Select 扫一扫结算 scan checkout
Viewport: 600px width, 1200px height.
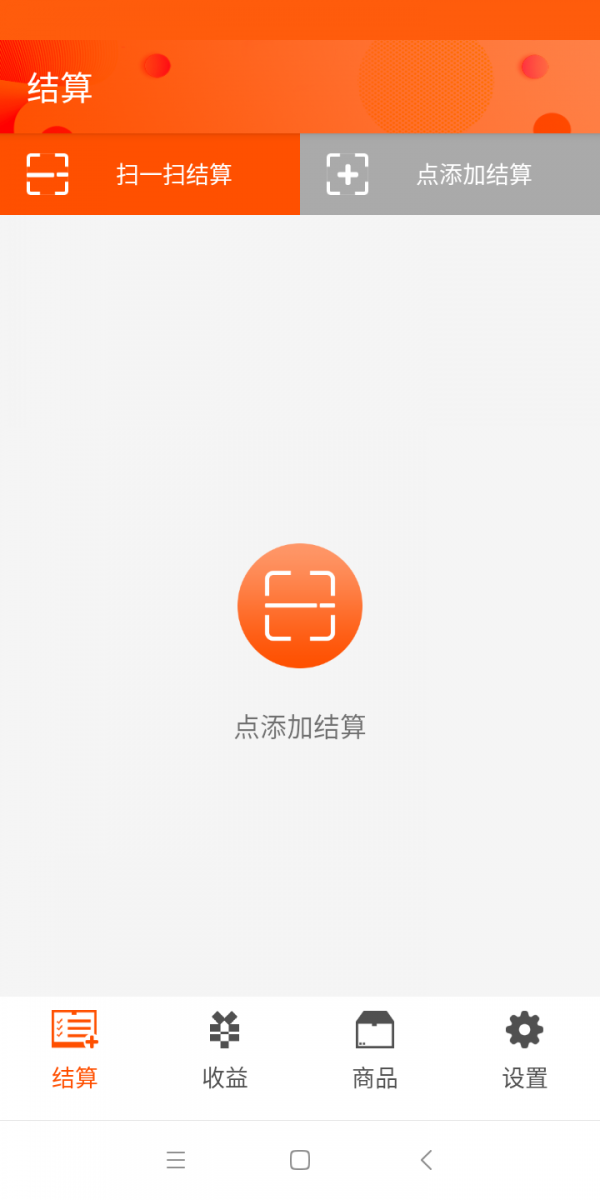pos(150,175)
